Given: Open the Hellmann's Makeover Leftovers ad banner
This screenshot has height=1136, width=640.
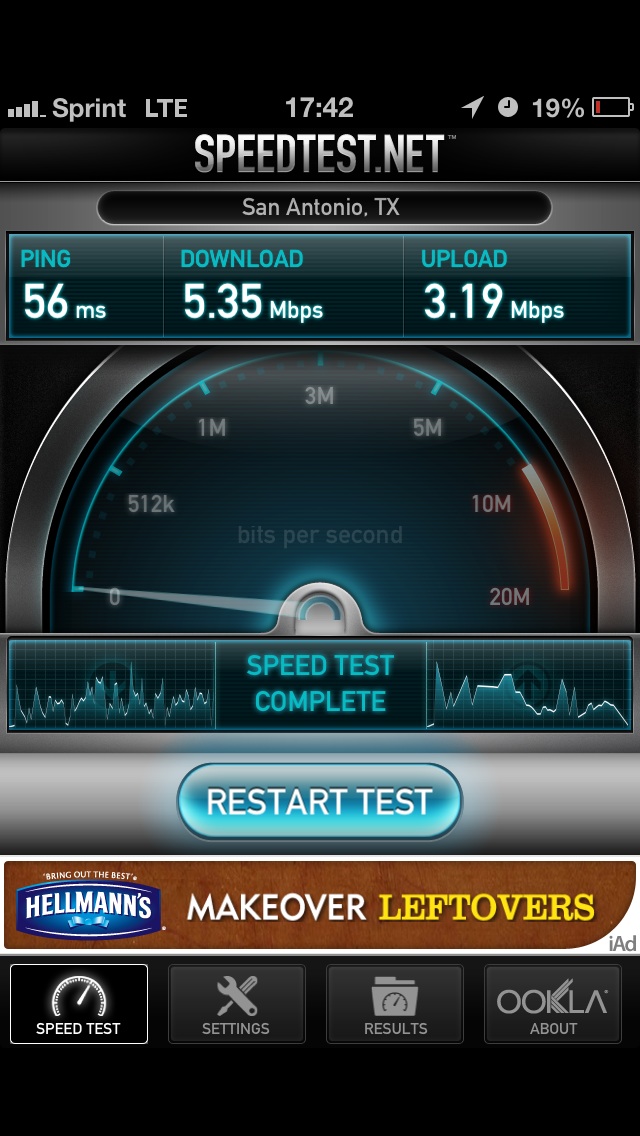Looking at the screenshot, I should click(320, 905).
